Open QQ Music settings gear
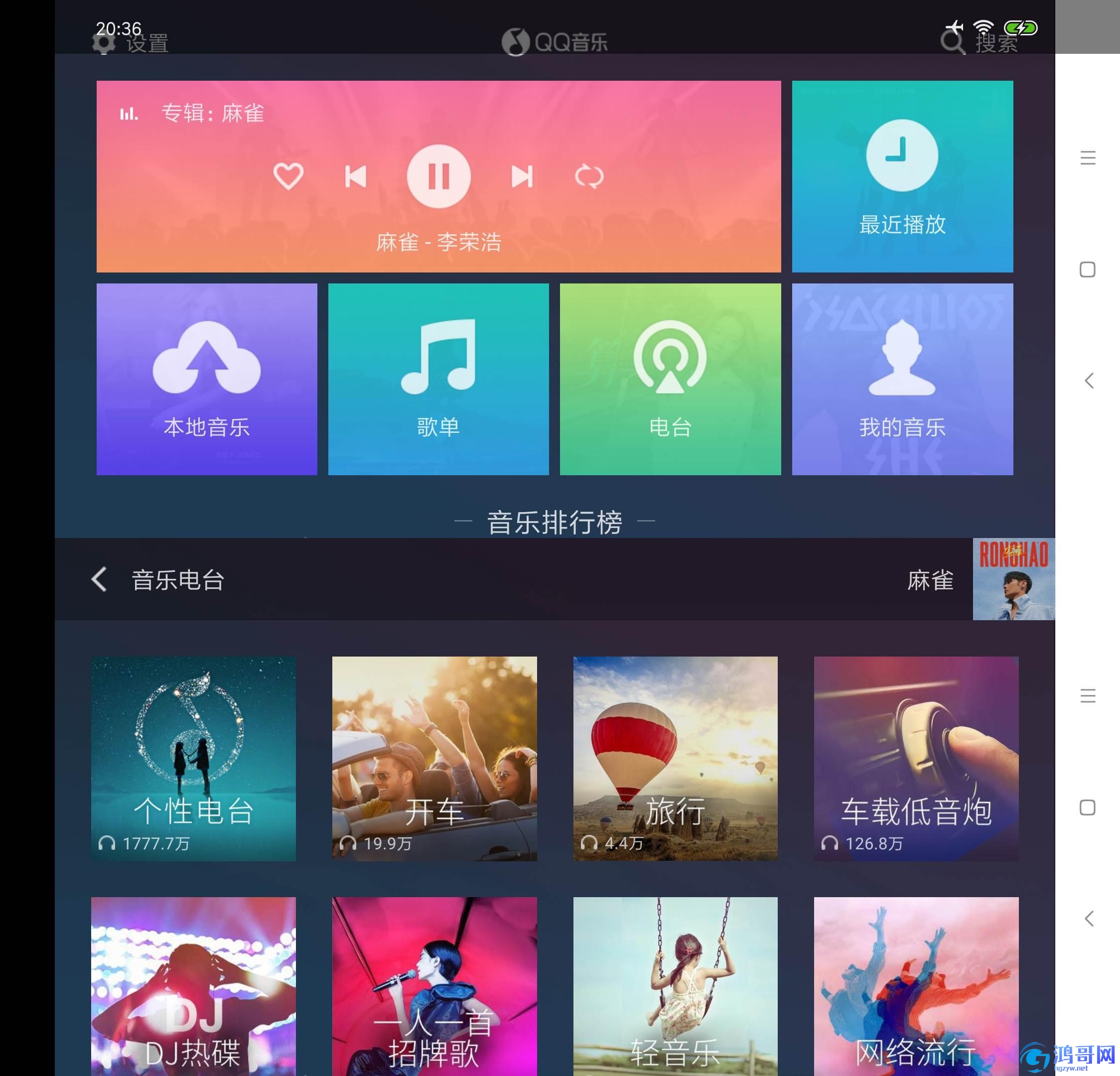 (104, 43)
